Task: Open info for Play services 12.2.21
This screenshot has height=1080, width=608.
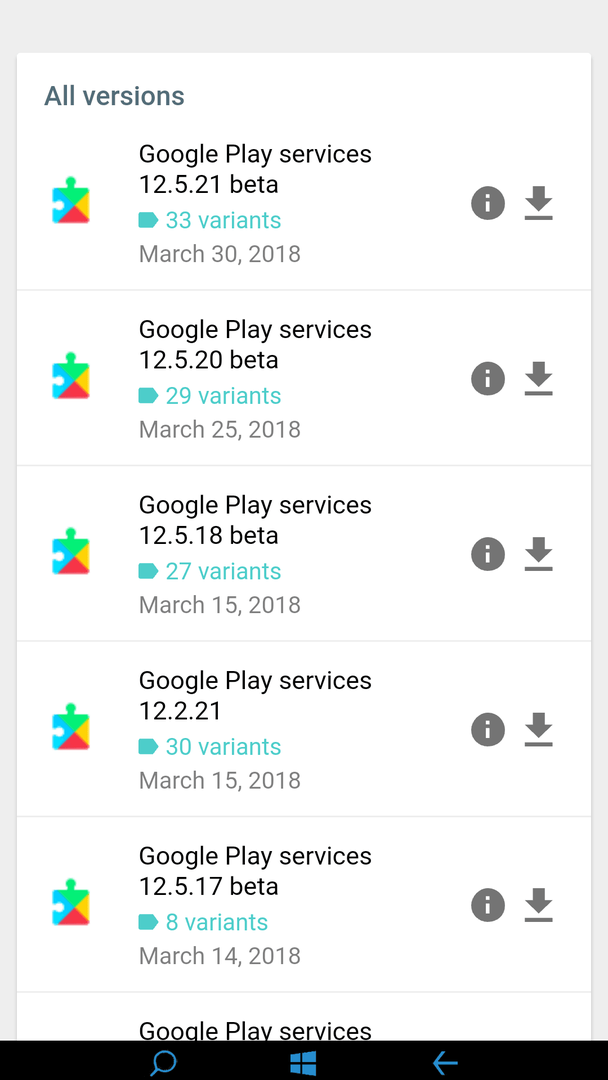Action: coord(488,730)
